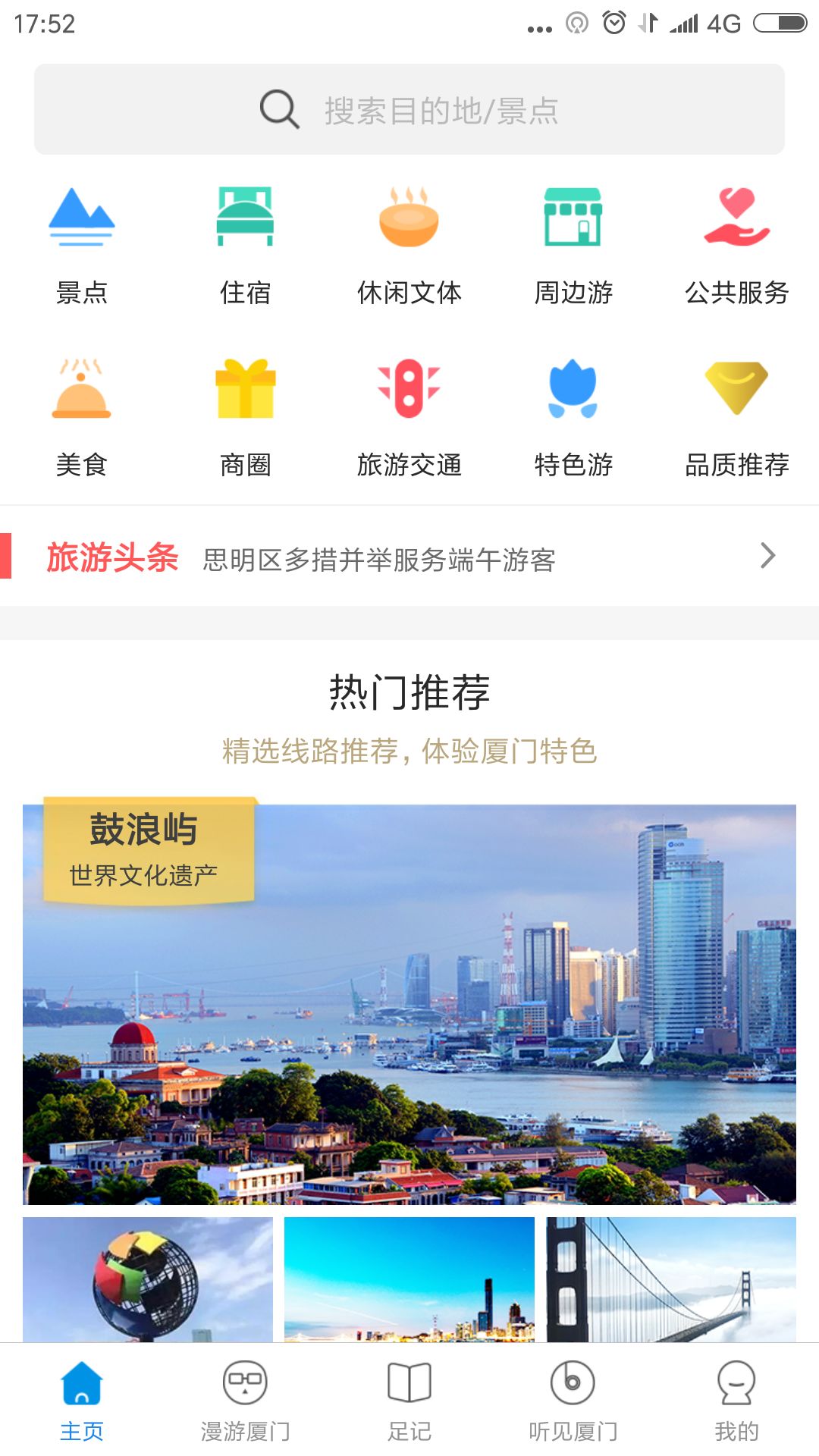
Task: Select the 住宿 accommodation icon
Action: click(246, 218)
